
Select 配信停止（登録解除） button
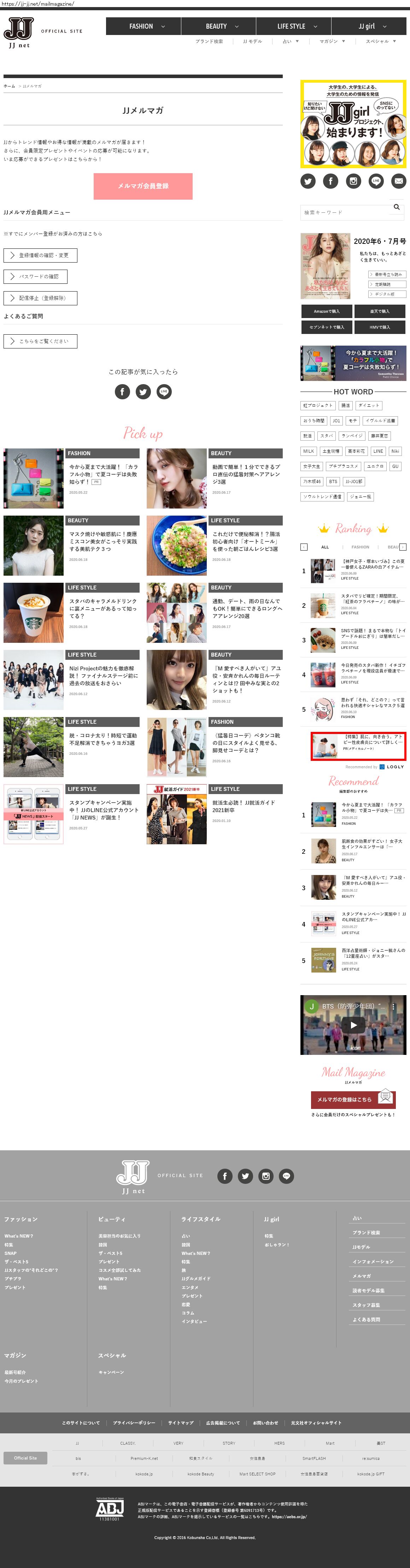41,298
